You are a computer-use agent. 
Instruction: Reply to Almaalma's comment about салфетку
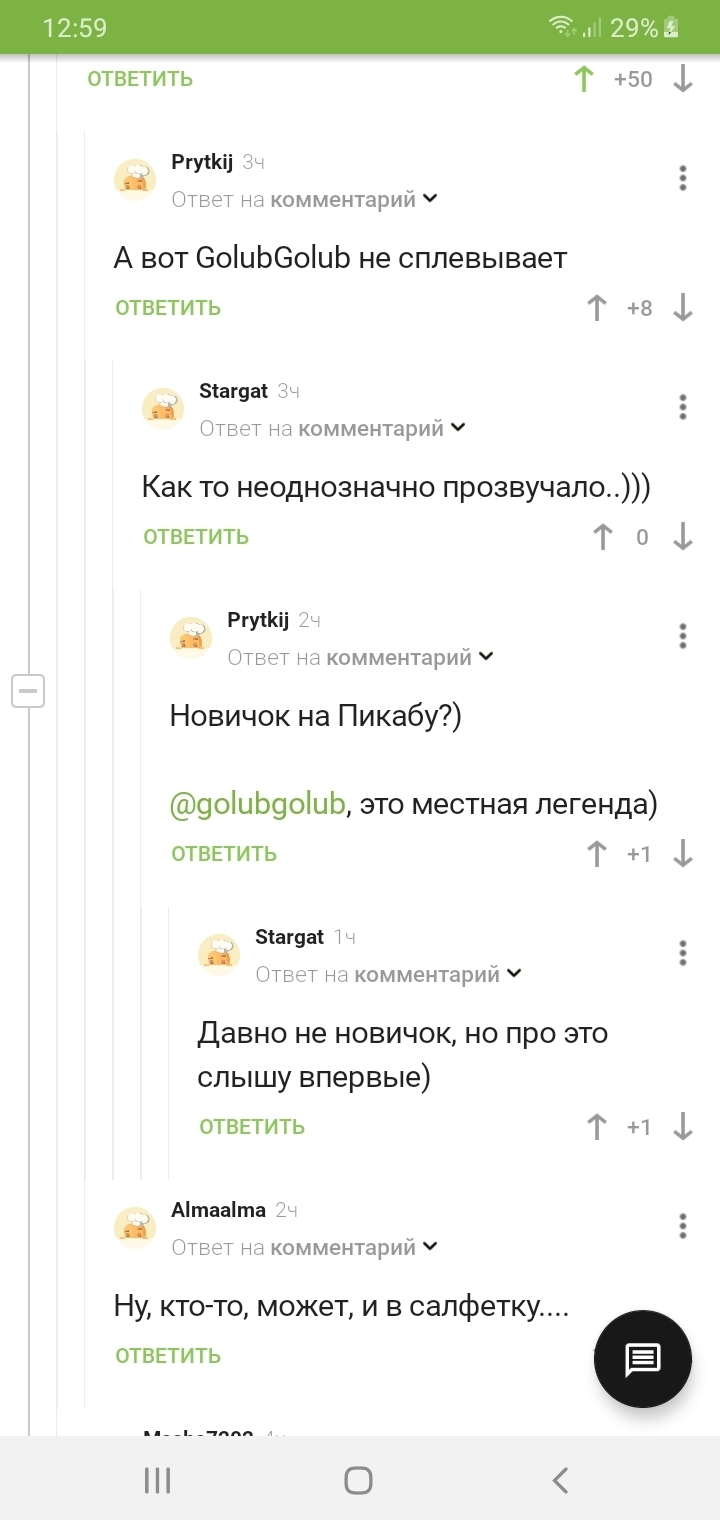(168, 1356)
